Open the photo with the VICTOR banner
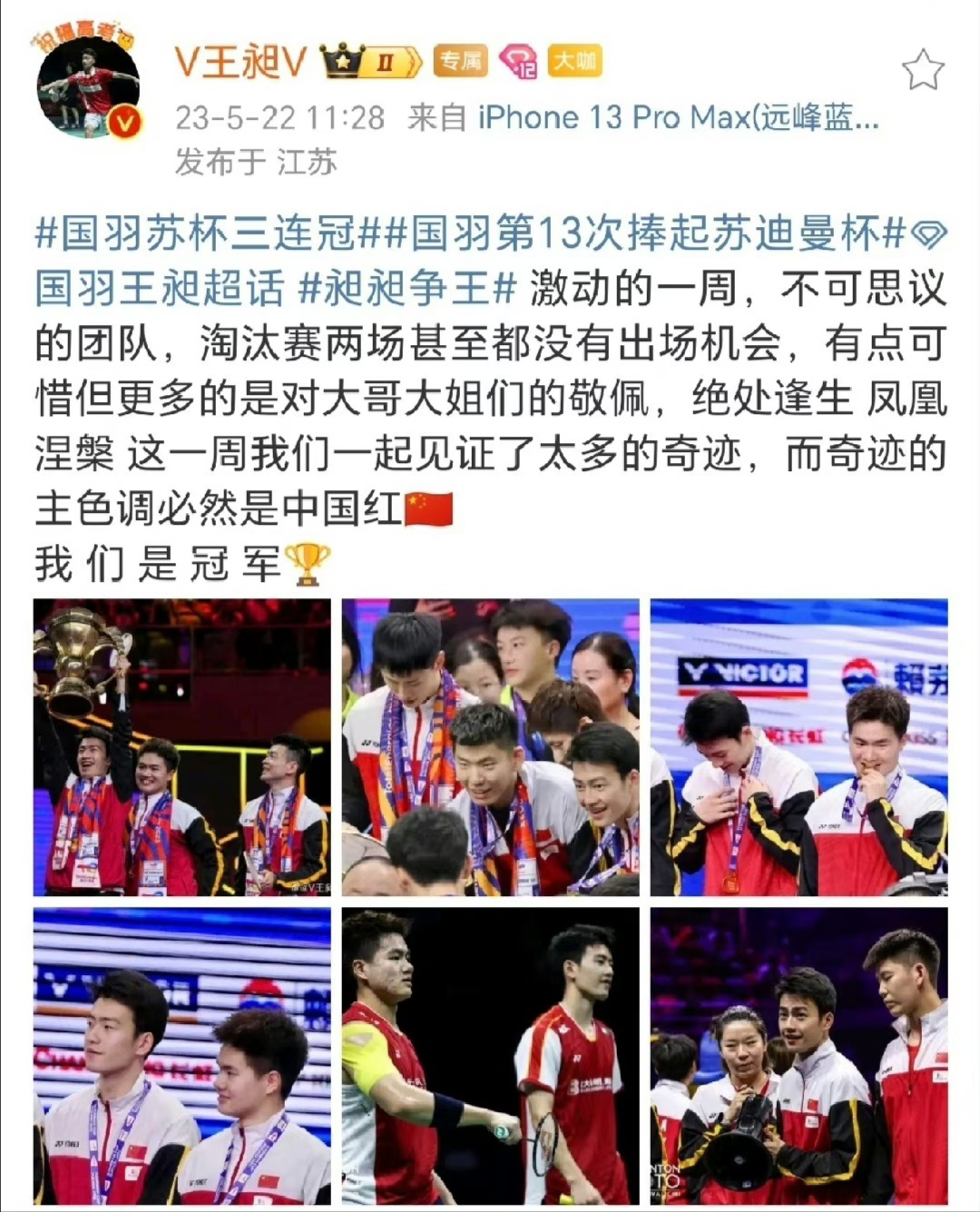The image size is (980, 1212). coord(799,747)
